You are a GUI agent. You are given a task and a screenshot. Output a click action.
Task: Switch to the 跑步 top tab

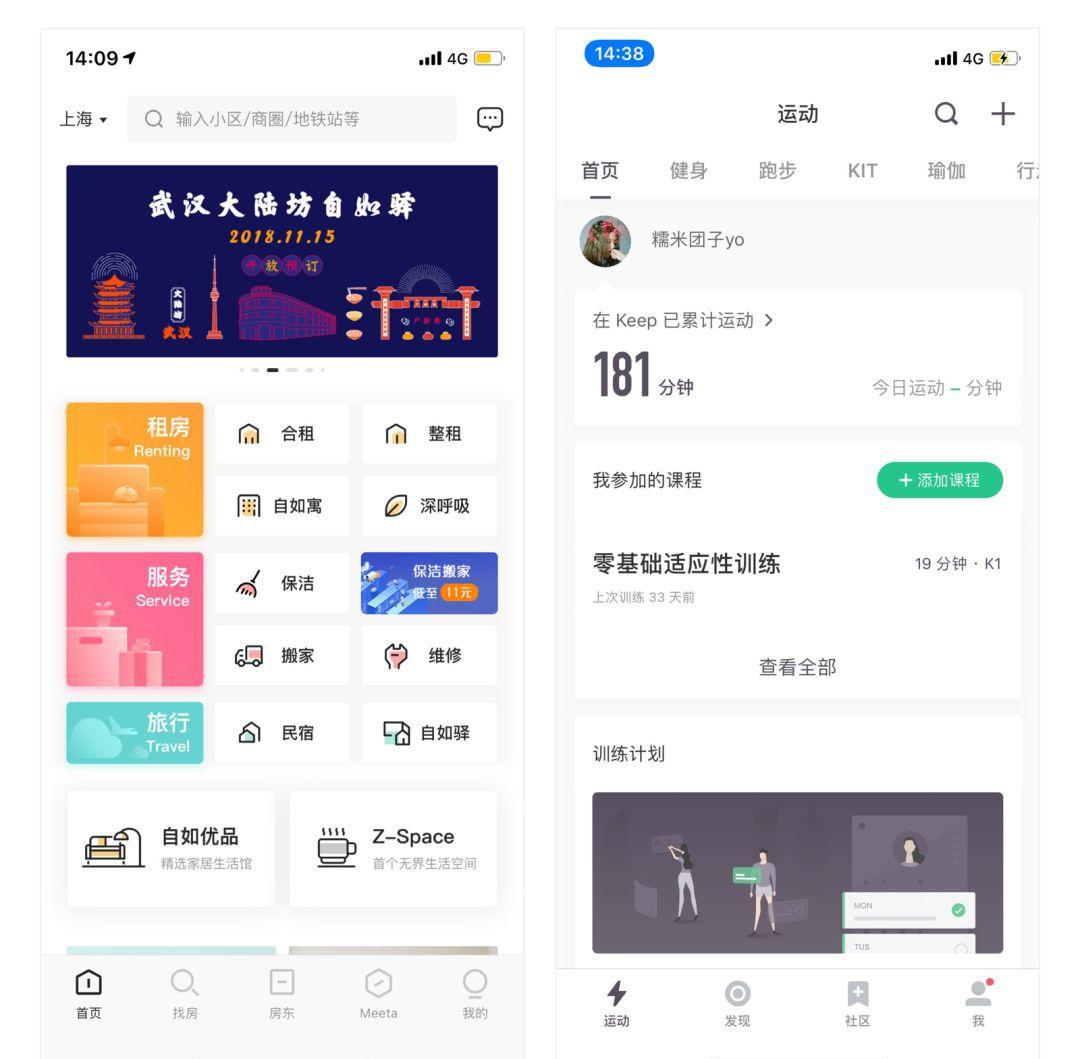tap(777, 171)
